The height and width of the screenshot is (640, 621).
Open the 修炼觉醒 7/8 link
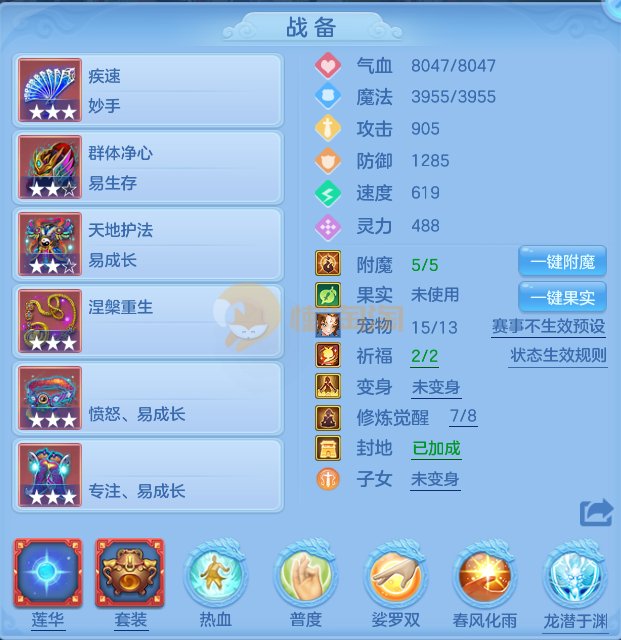point(463,416)
